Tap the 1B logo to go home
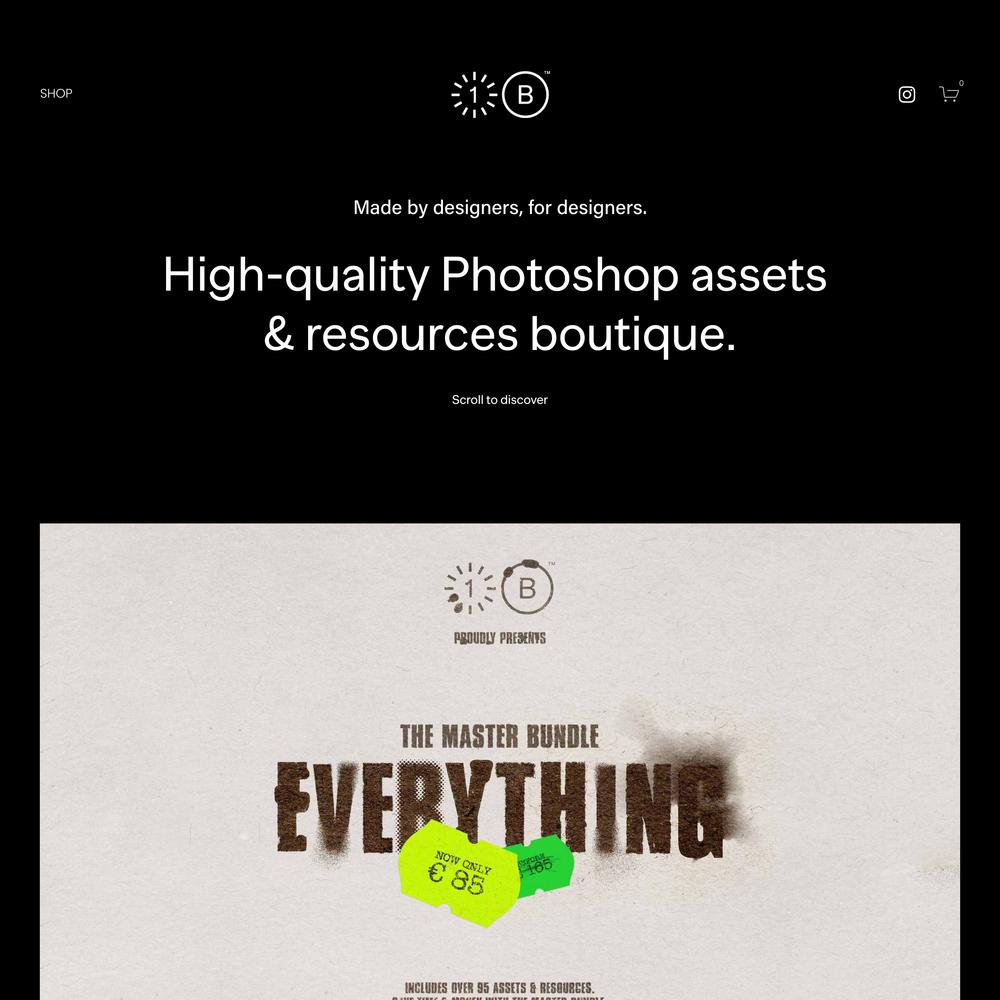 (500, 95)
